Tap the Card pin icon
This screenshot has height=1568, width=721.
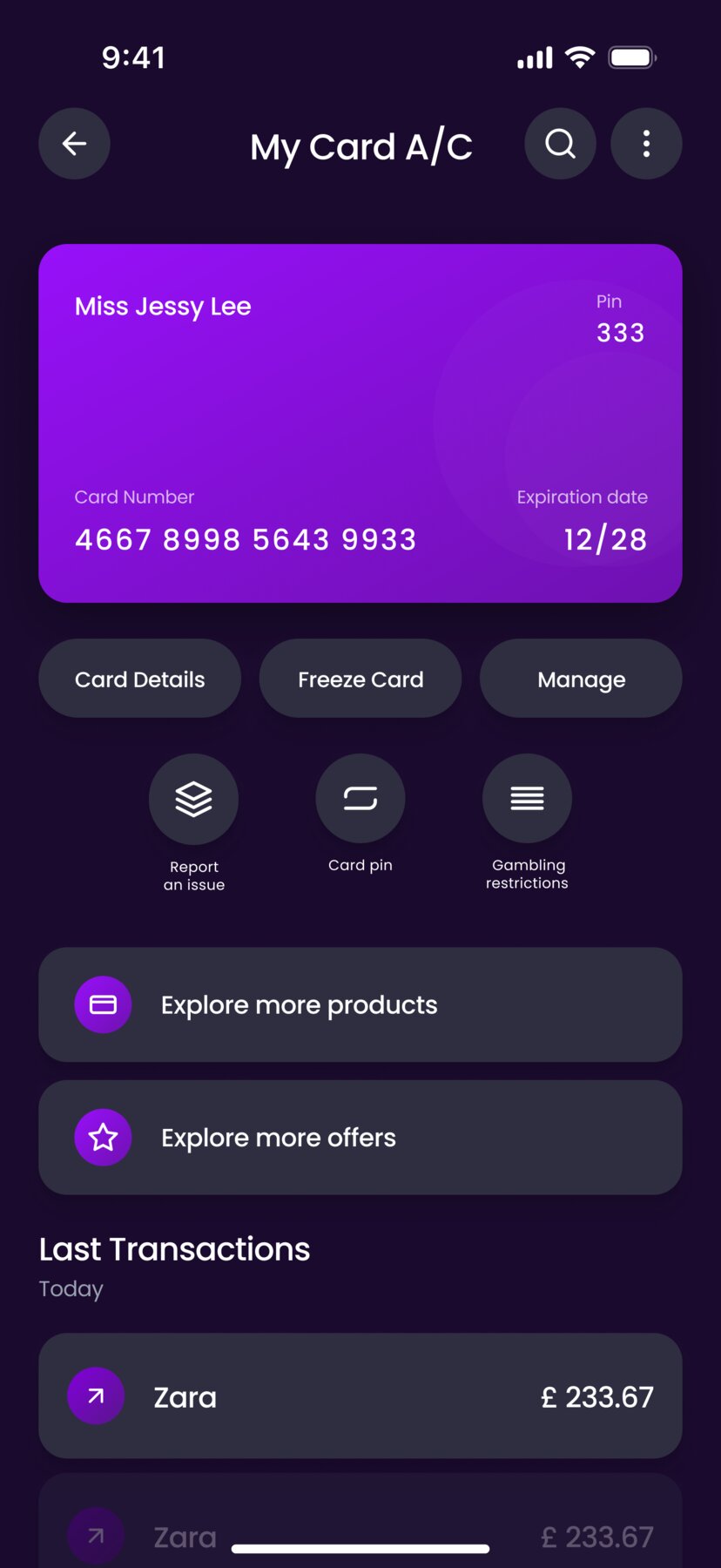point(360,798)
